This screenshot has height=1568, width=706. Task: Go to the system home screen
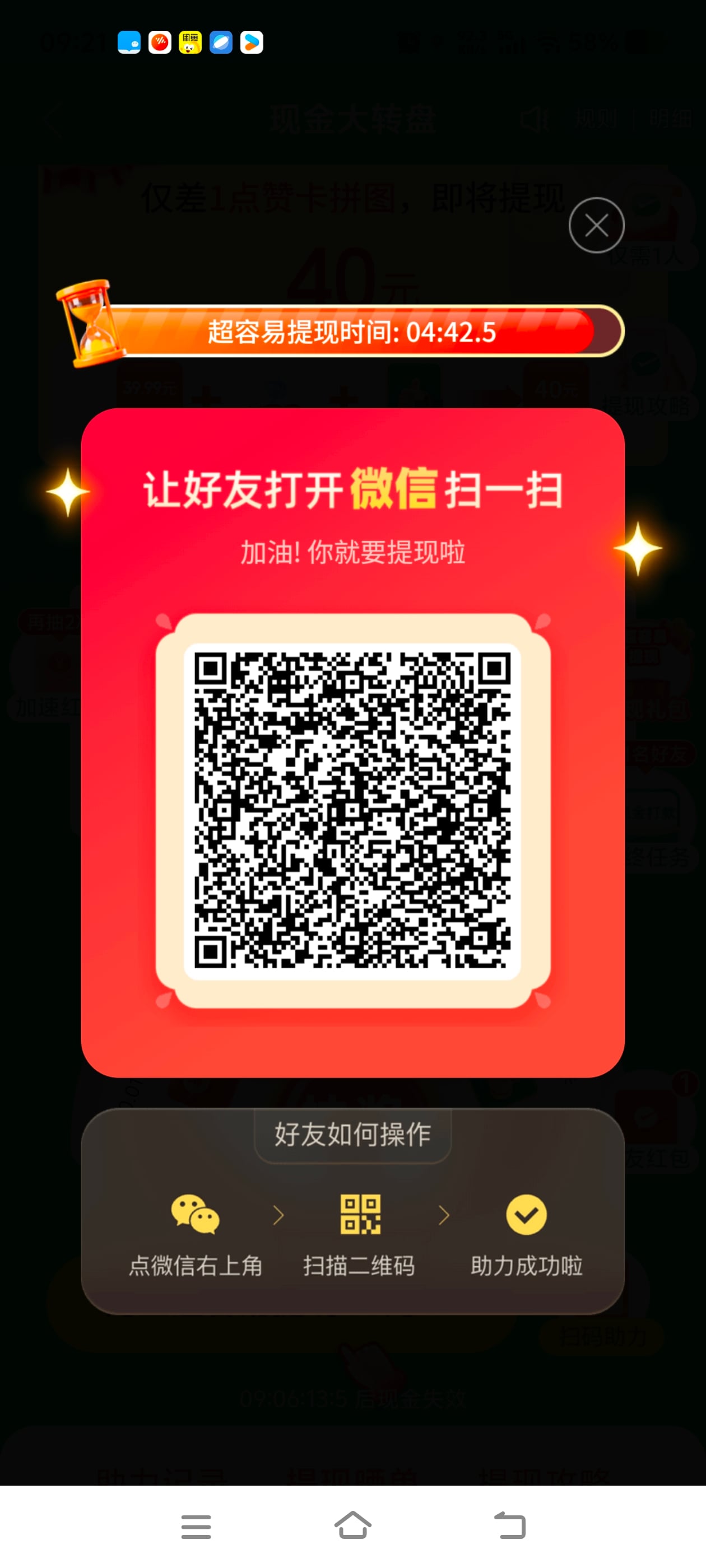352,1525
